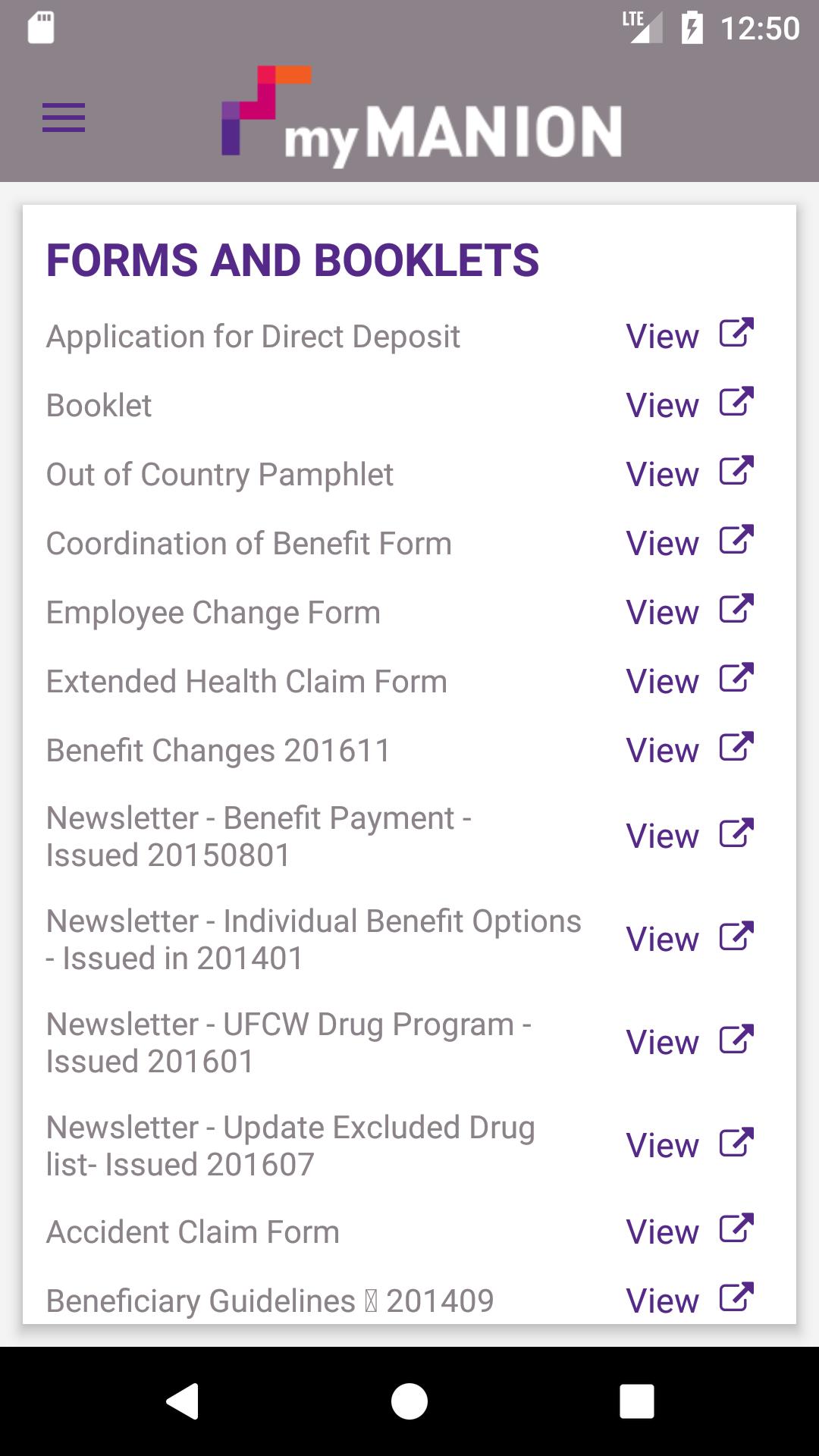Viewport: 819px width, 1456px height.
Task: Open the hamburger drawer menu
Action: 64,118
